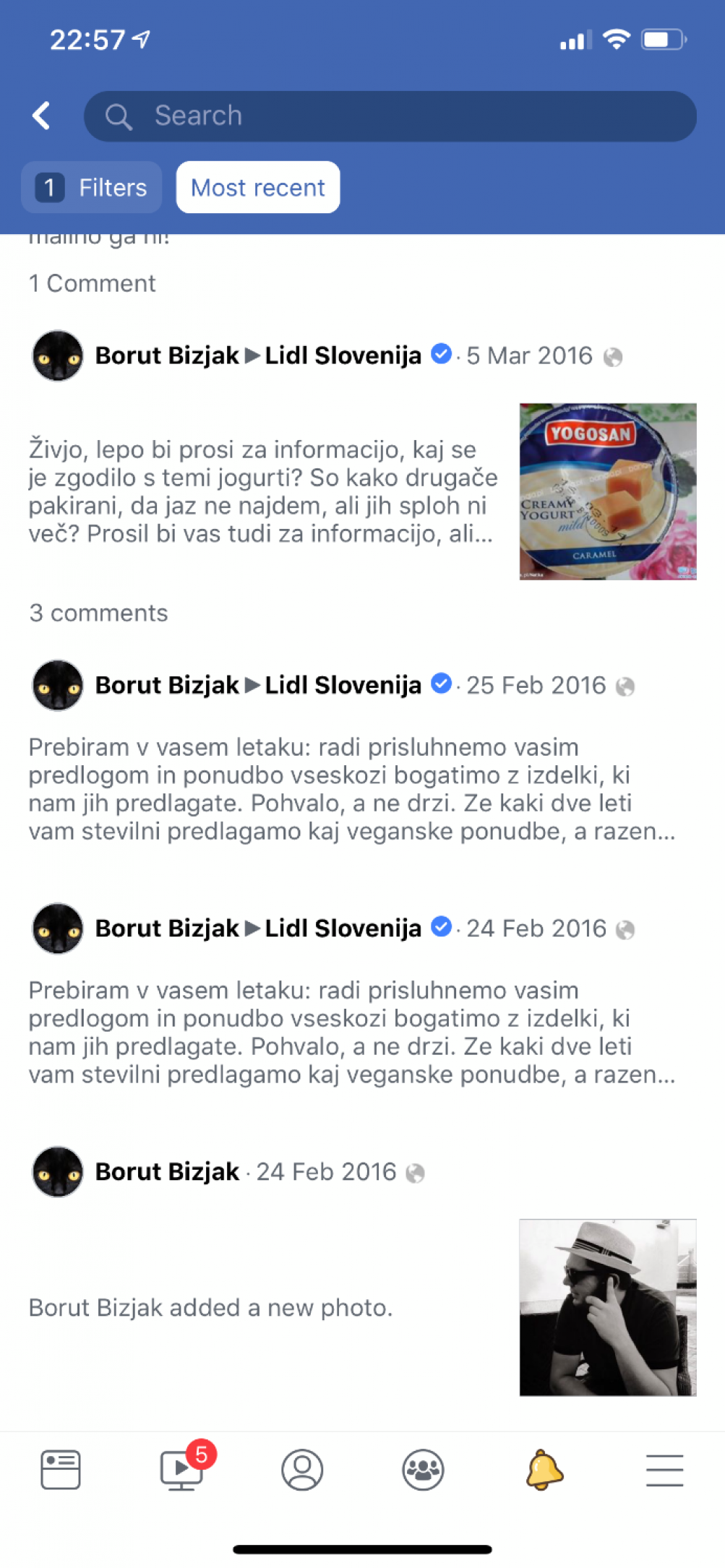Open the Groups tab
The image size is (725, 1568).
(423, 1470)
